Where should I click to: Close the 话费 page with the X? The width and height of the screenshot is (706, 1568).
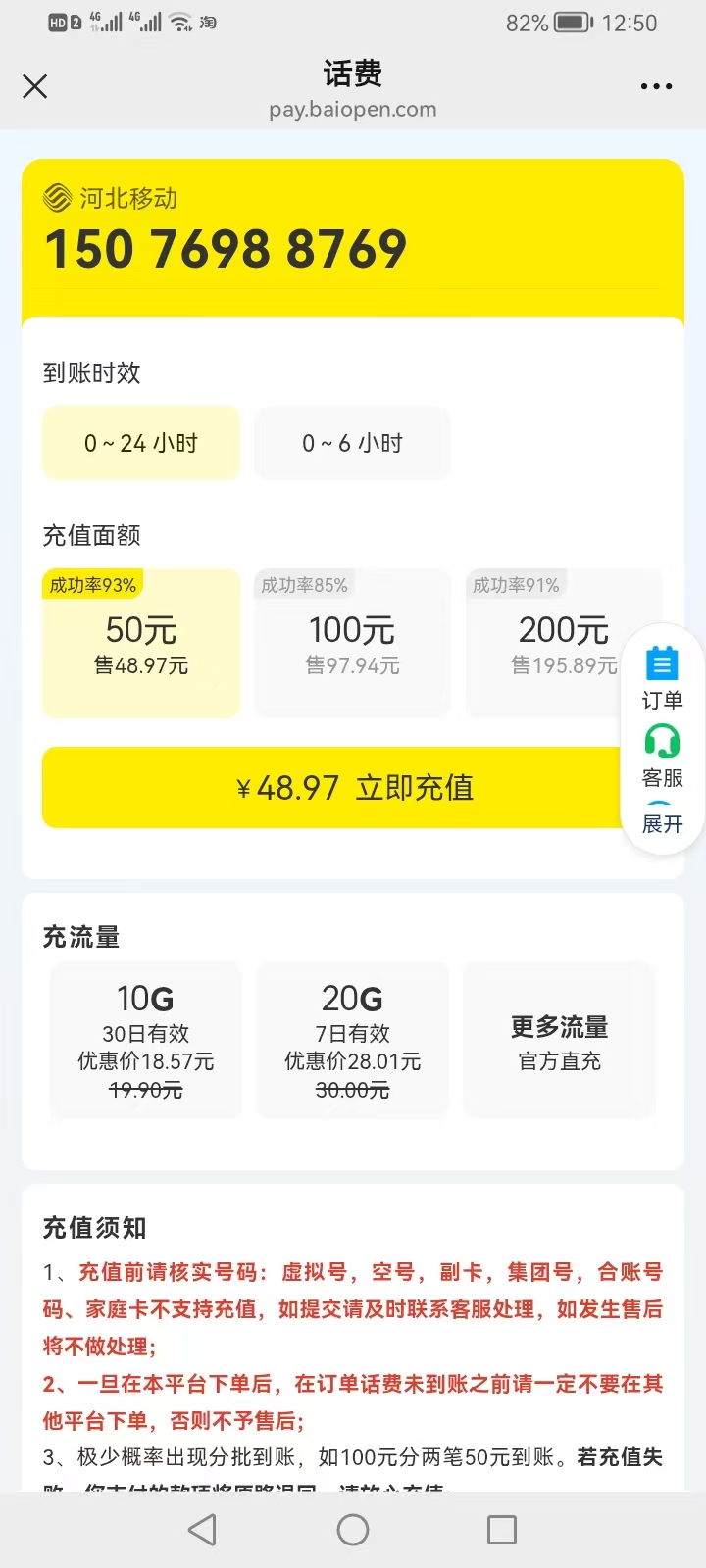[x=35, y=87]
